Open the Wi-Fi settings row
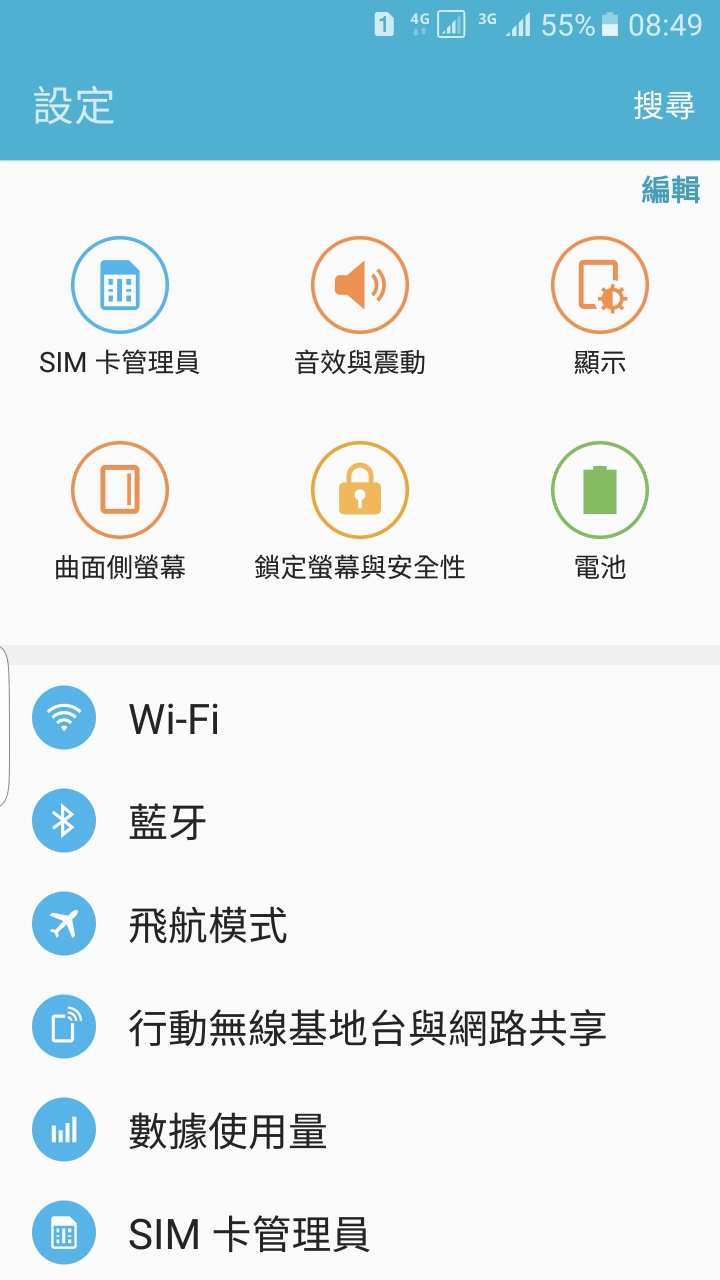720x1280 pixels. (x=360, y=718)
